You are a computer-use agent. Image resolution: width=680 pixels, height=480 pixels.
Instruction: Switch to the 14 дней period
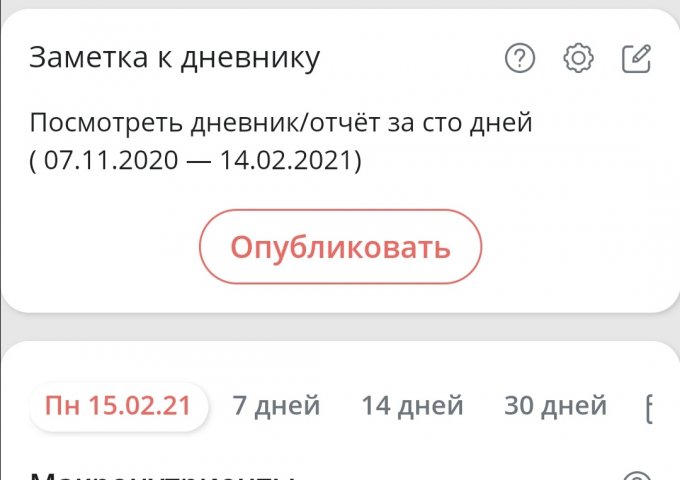tap(412, 406)
